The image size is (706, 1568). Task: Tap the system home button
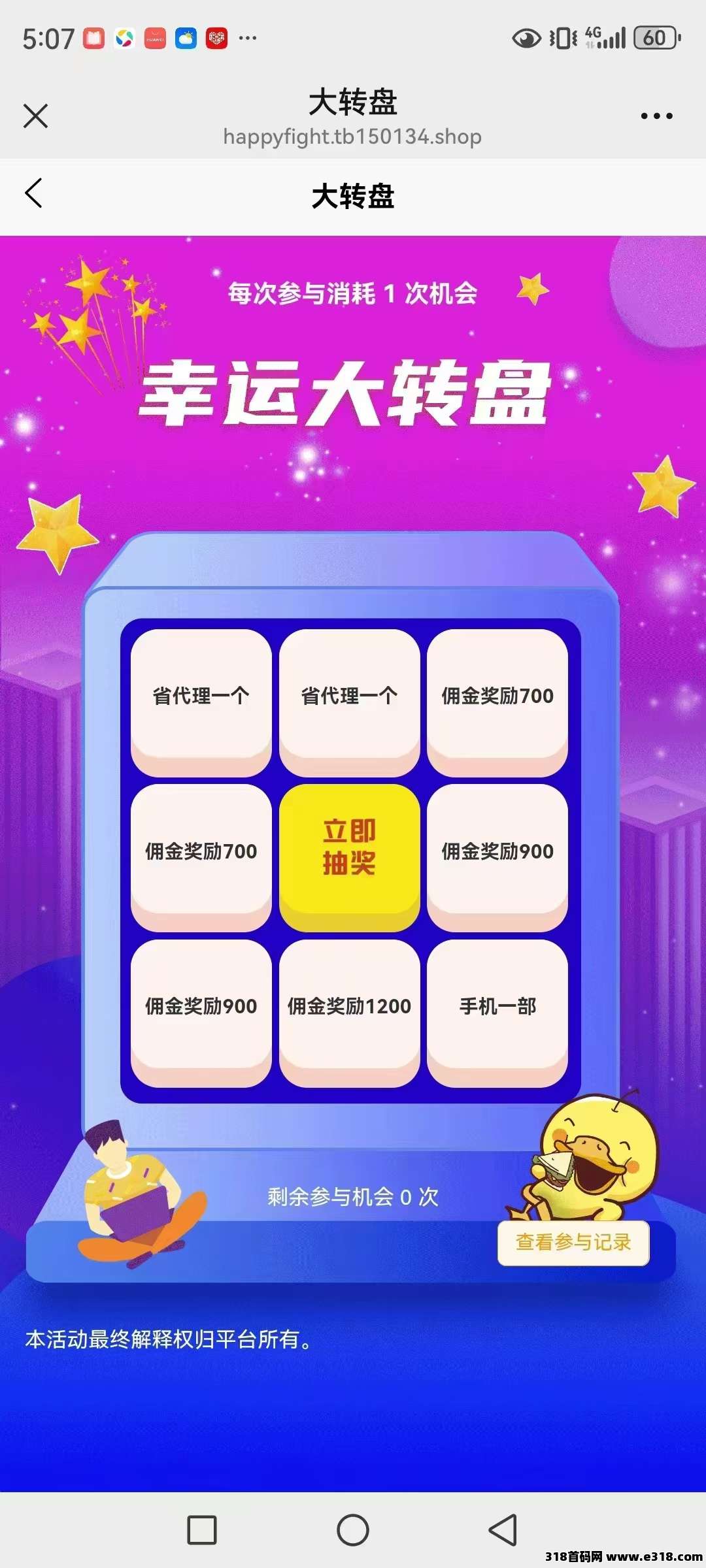tap(353, 1530)
